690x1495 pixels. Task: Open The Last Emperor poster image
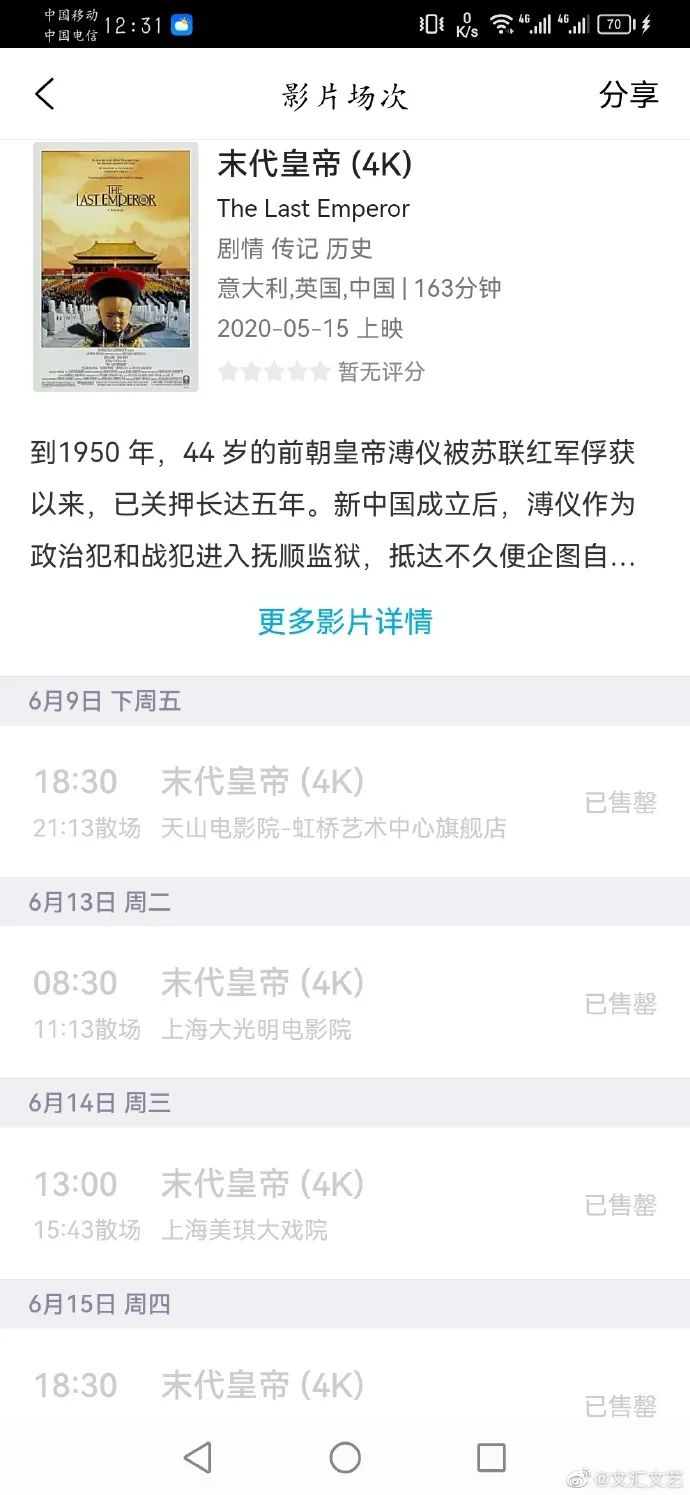115,266
